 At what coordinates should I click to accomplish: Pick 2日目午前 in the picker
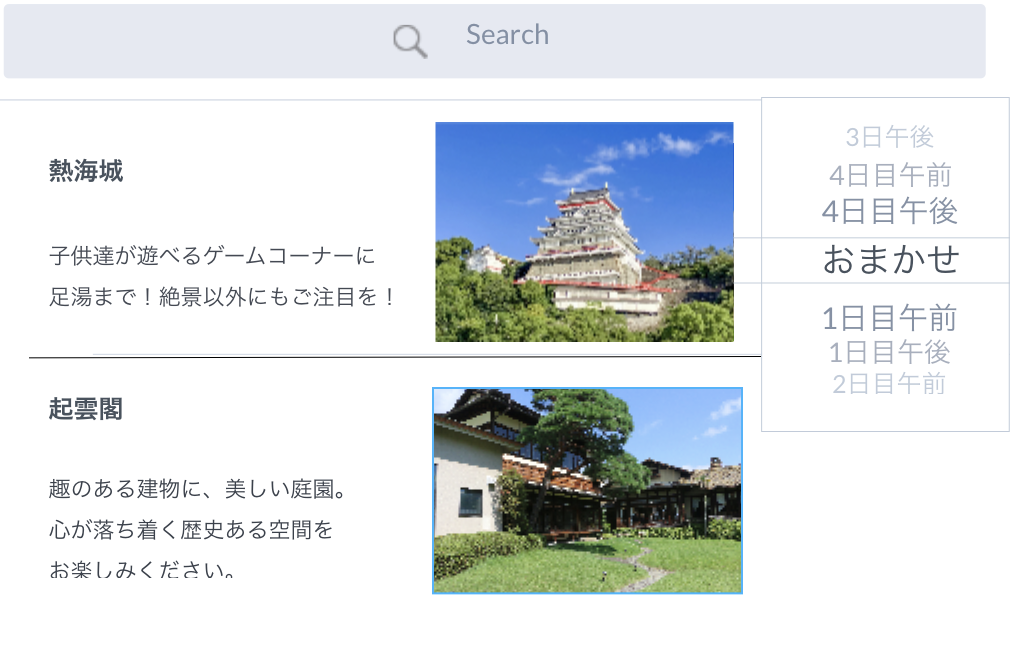[889, 384]
